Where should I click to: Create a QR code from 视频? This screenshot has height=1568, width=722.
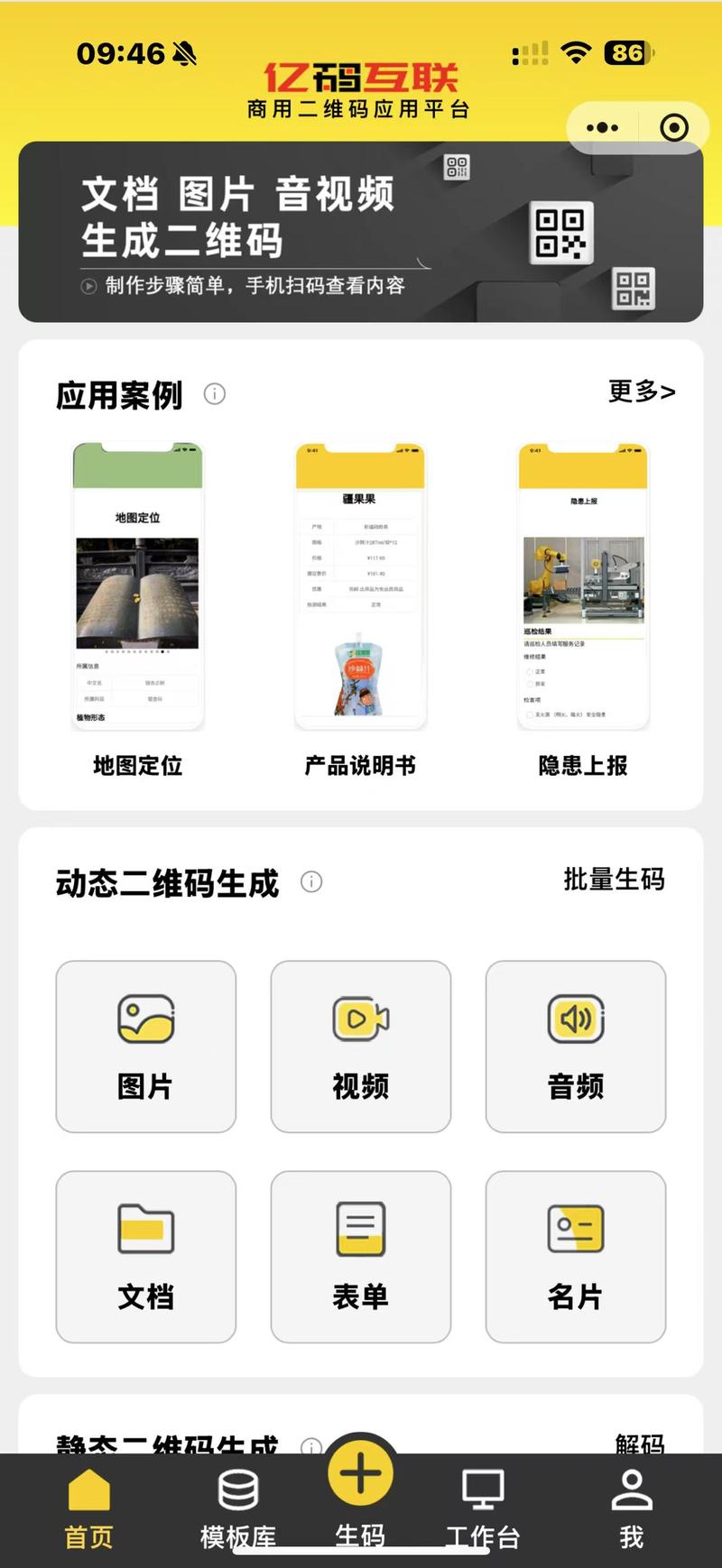pyautogui.click(x=361, y=1047)
